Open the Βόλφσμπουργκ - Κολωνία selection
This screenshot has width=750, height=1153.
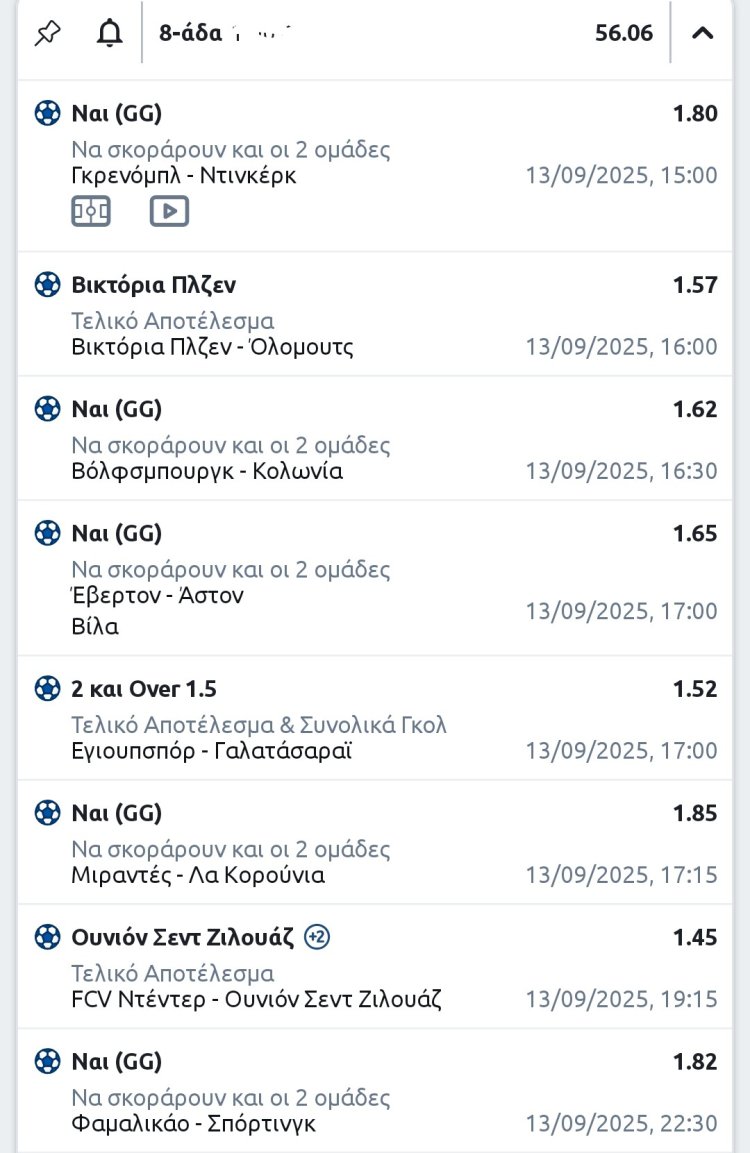pos(207,471)
